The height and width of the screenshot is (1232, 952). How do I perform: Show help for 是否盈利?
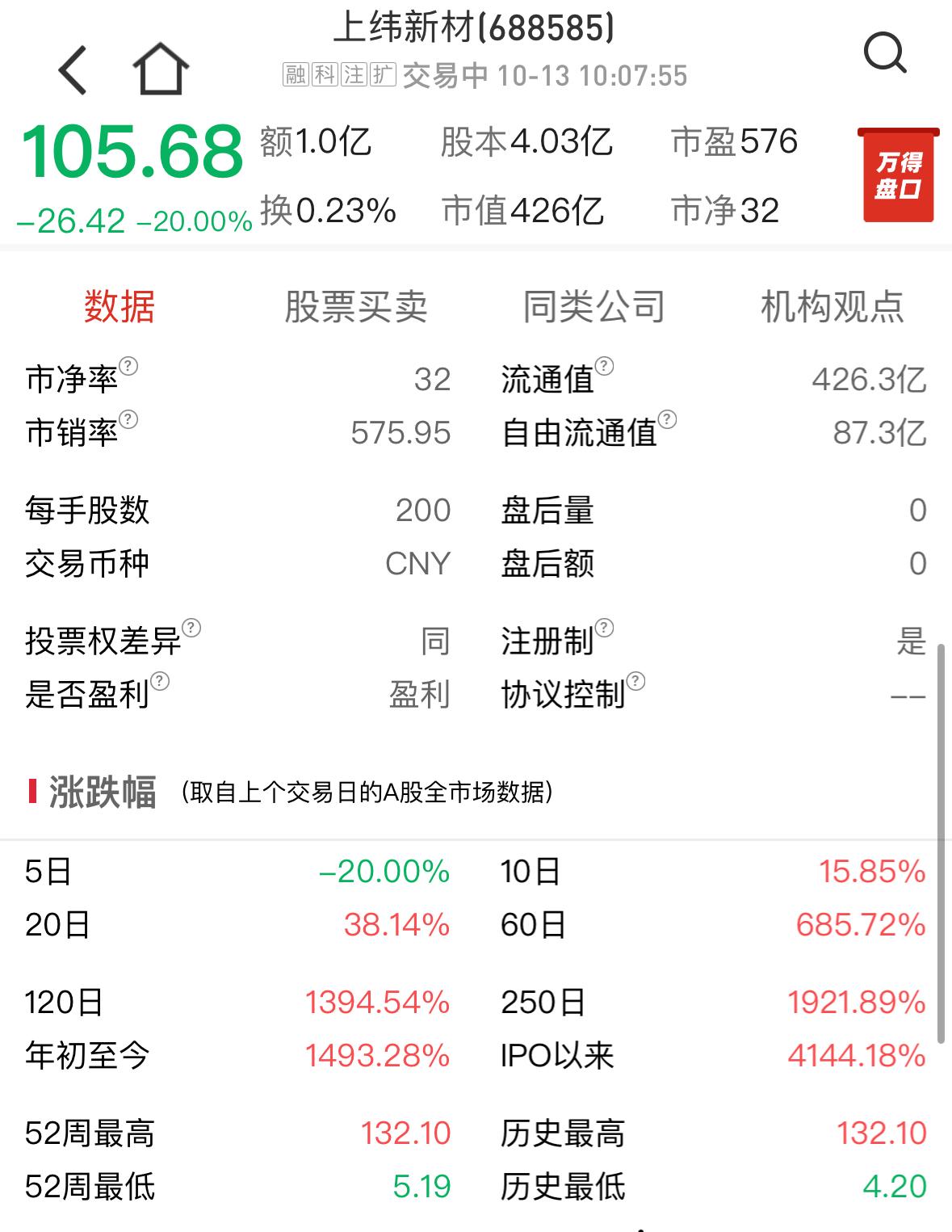(x=160, y=682)
